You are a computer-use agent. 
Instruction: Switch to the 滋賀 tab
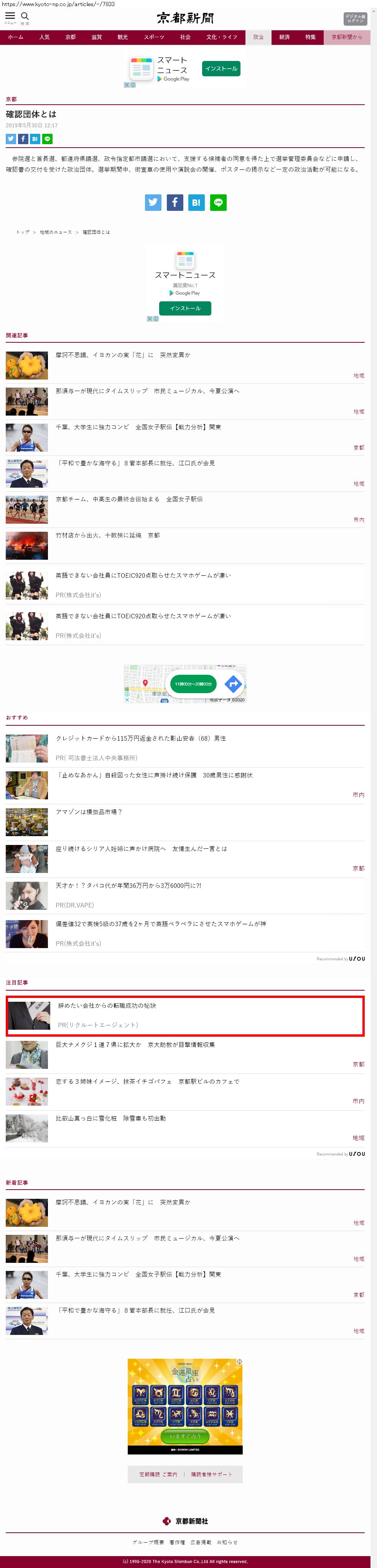point(96,37)
